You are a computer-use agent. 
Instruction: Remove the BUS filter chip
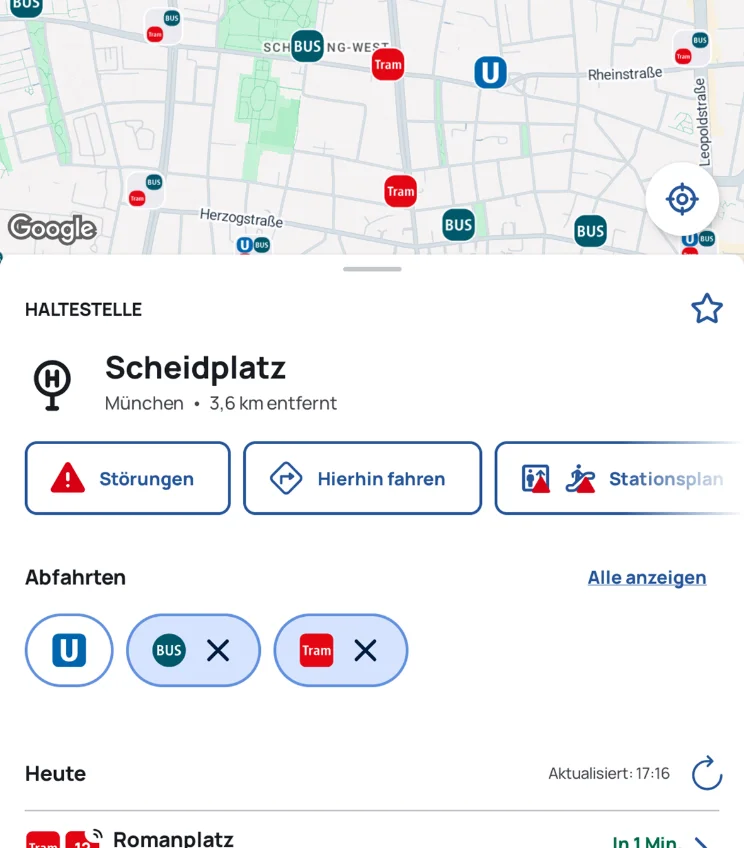[217, 650]
